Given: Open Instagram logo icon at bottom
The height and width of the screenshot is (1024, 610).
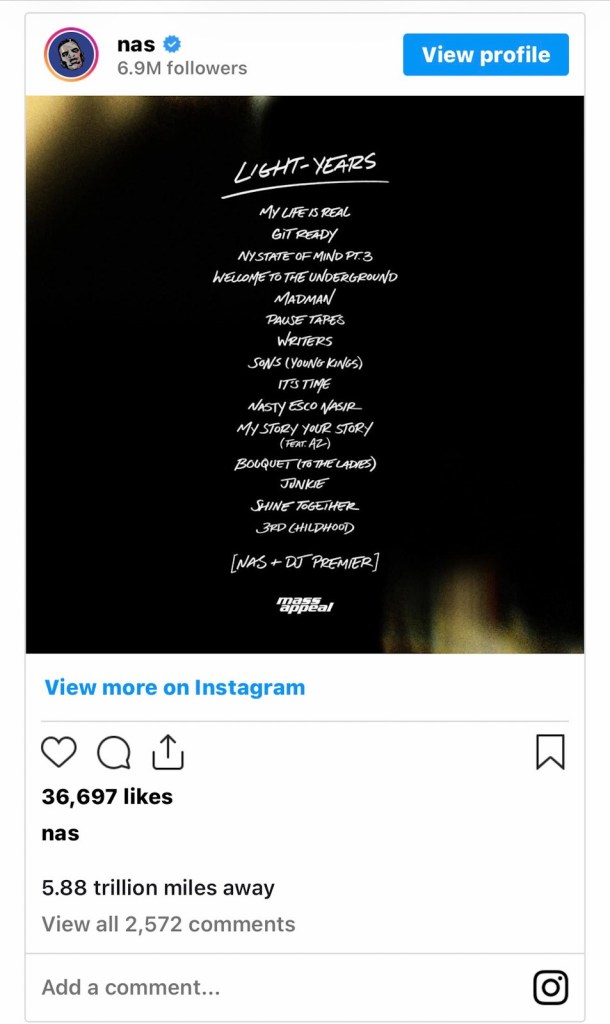Looking at the screenshot, I should (x=550, y=987).
